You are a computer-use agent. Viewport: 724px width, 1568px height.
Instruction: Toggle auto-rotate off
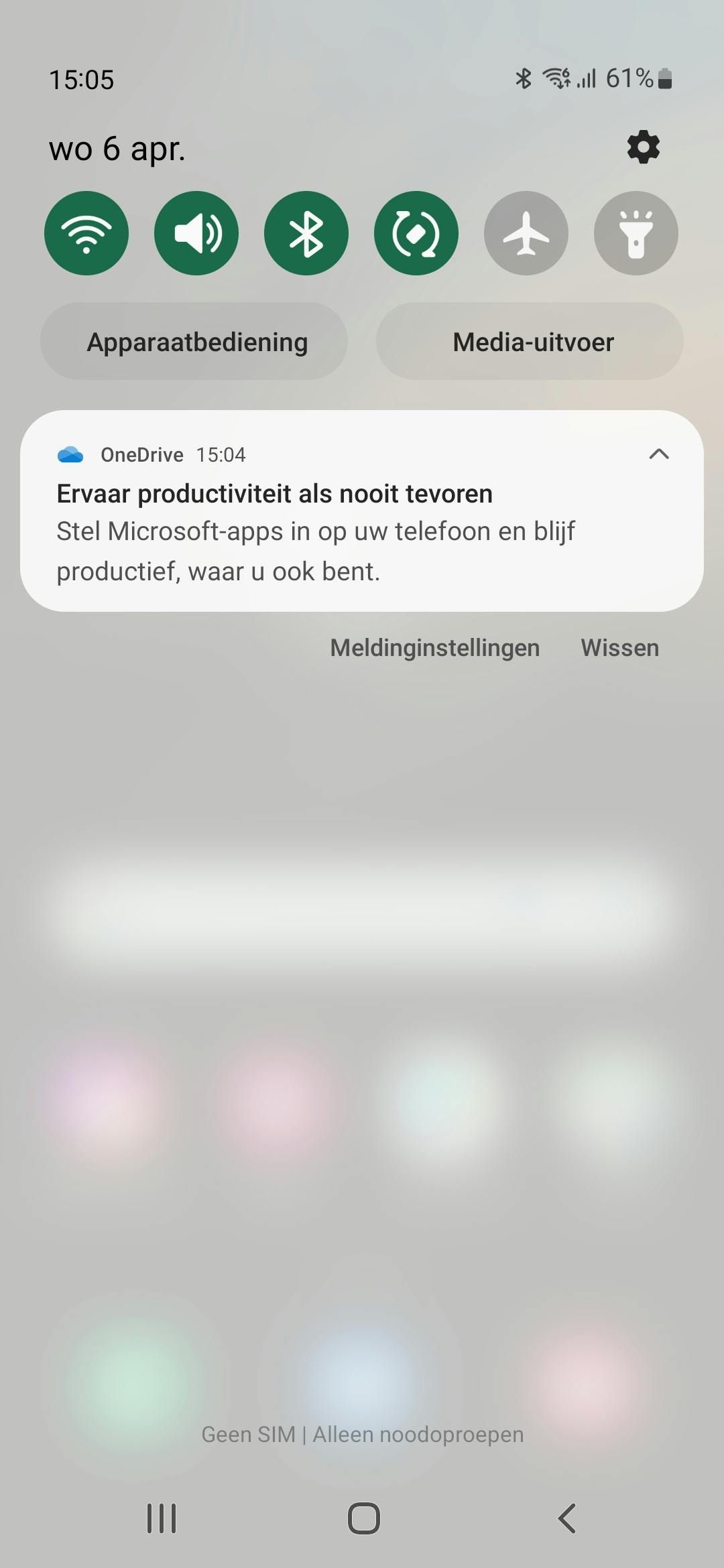[416, 233]
